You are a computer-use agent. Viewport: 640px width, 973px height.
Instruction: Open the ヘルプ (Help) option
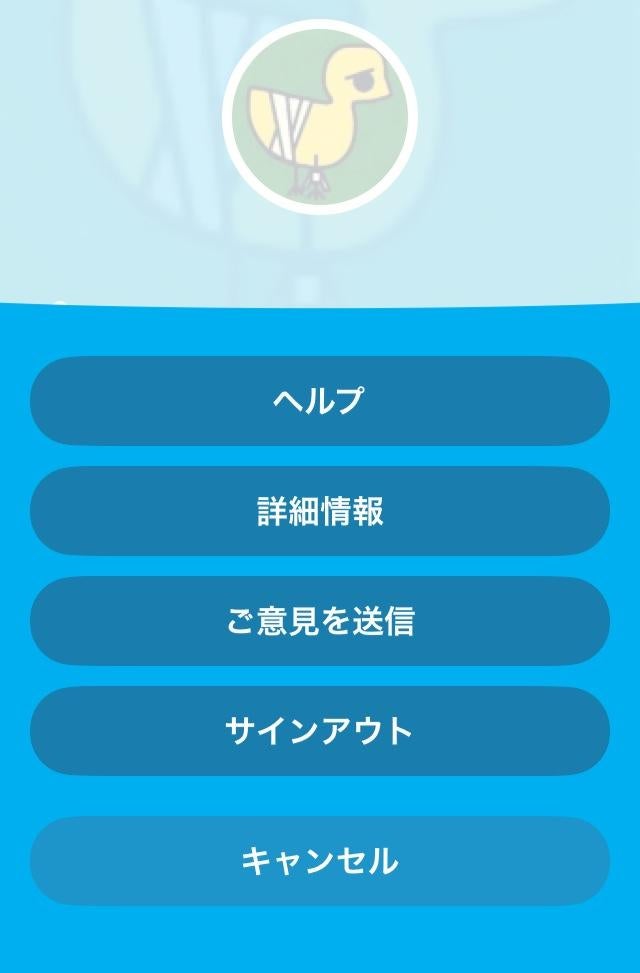(320, 401)
